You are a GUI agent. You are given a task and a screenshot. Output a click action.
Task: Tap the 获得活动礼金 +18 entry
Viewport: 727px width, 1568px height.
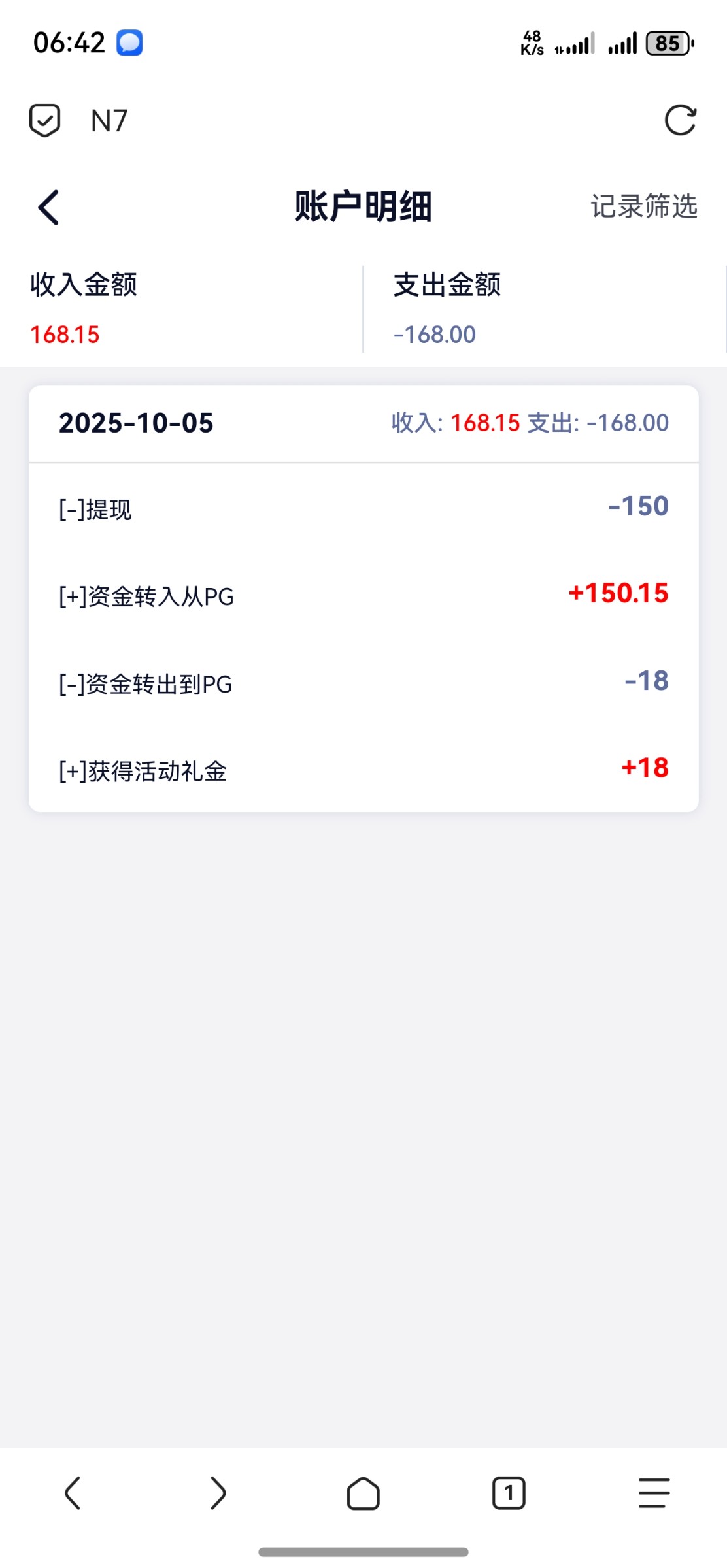coord(363,772)
